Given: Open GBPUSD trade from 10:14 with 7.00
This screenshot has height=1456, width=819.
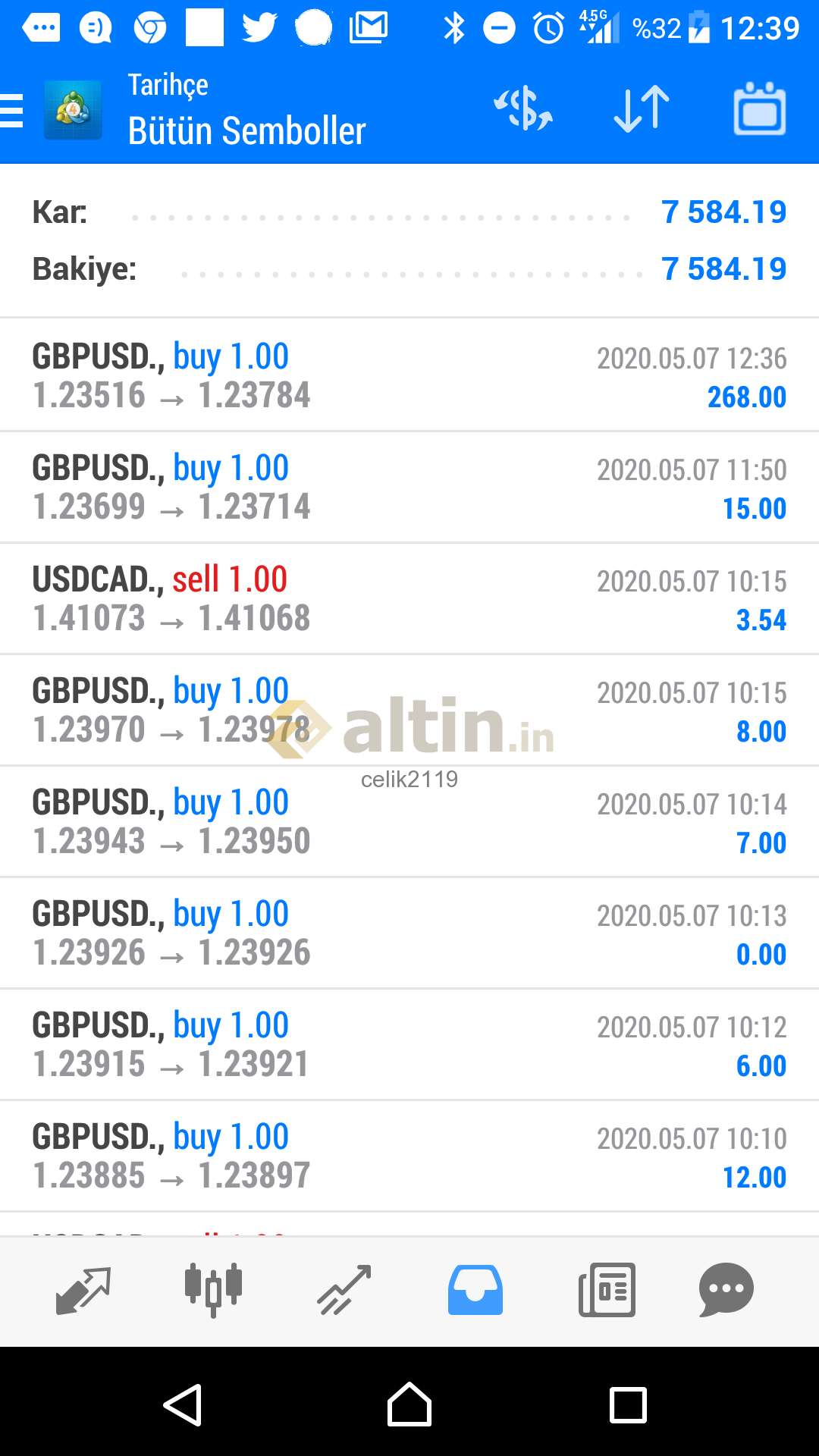Looking at the screenshot, I should (x=409, y=821).
